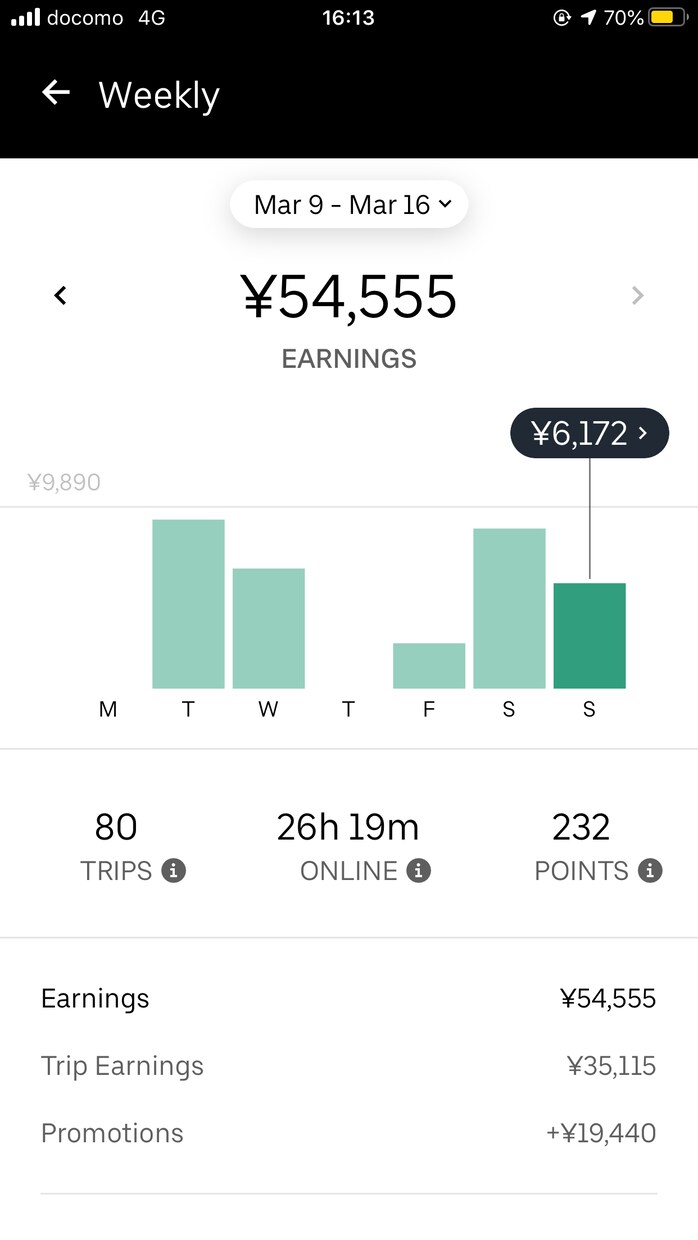Open the info icon next to ONLINE

pos(419,871)
